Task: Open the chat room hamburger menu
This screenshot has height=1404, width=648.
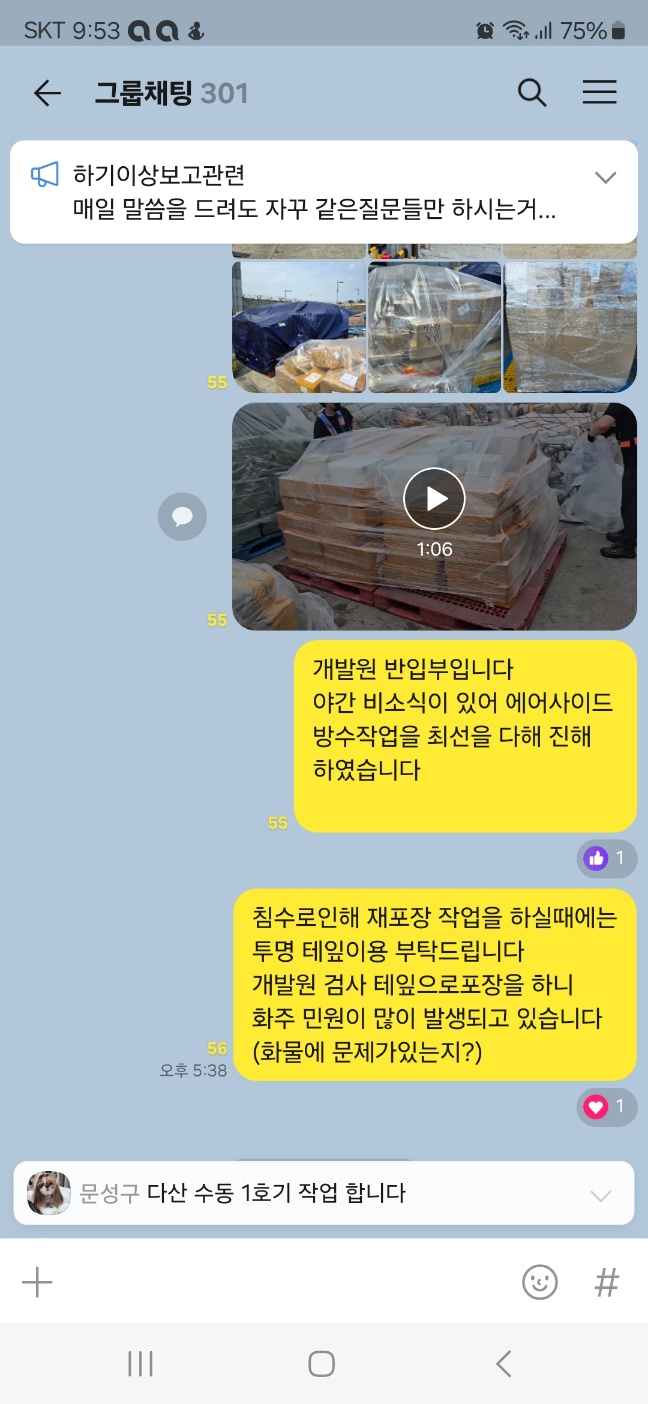Action: tap(599, 93)
